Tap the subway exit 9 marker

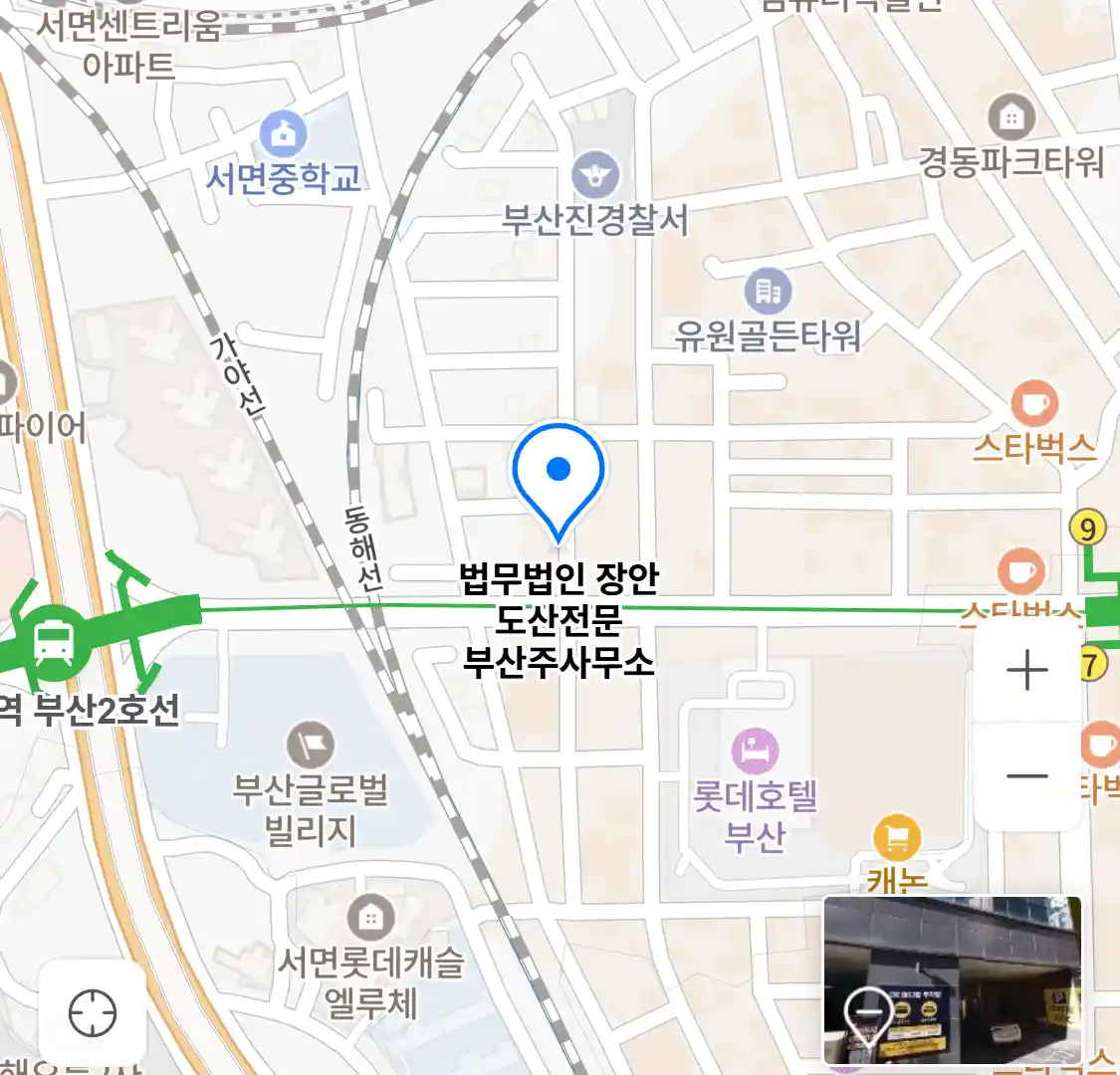pyautogui.click(x=1087, y=528)
